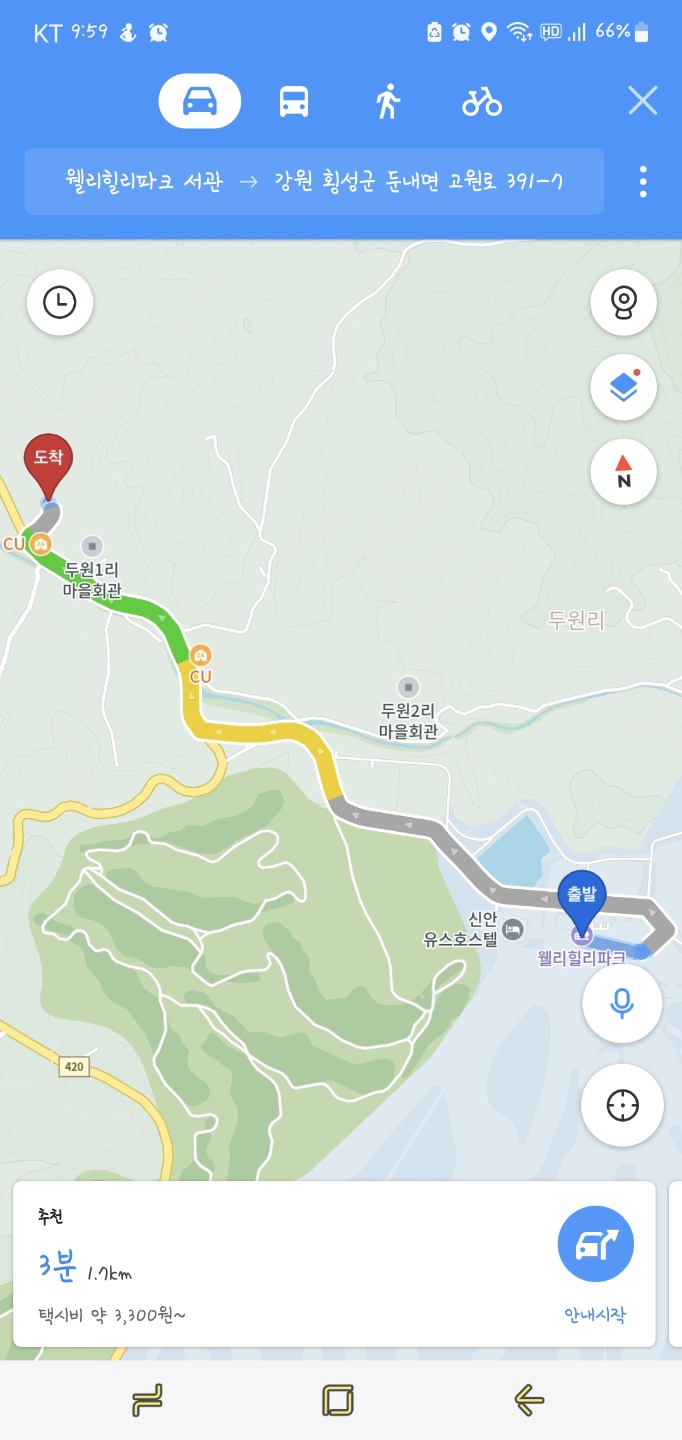The width and height of the screenshot is (682, 1440).
Task: Tap the 도착 destination pin
Action: (x=48, y=462)
